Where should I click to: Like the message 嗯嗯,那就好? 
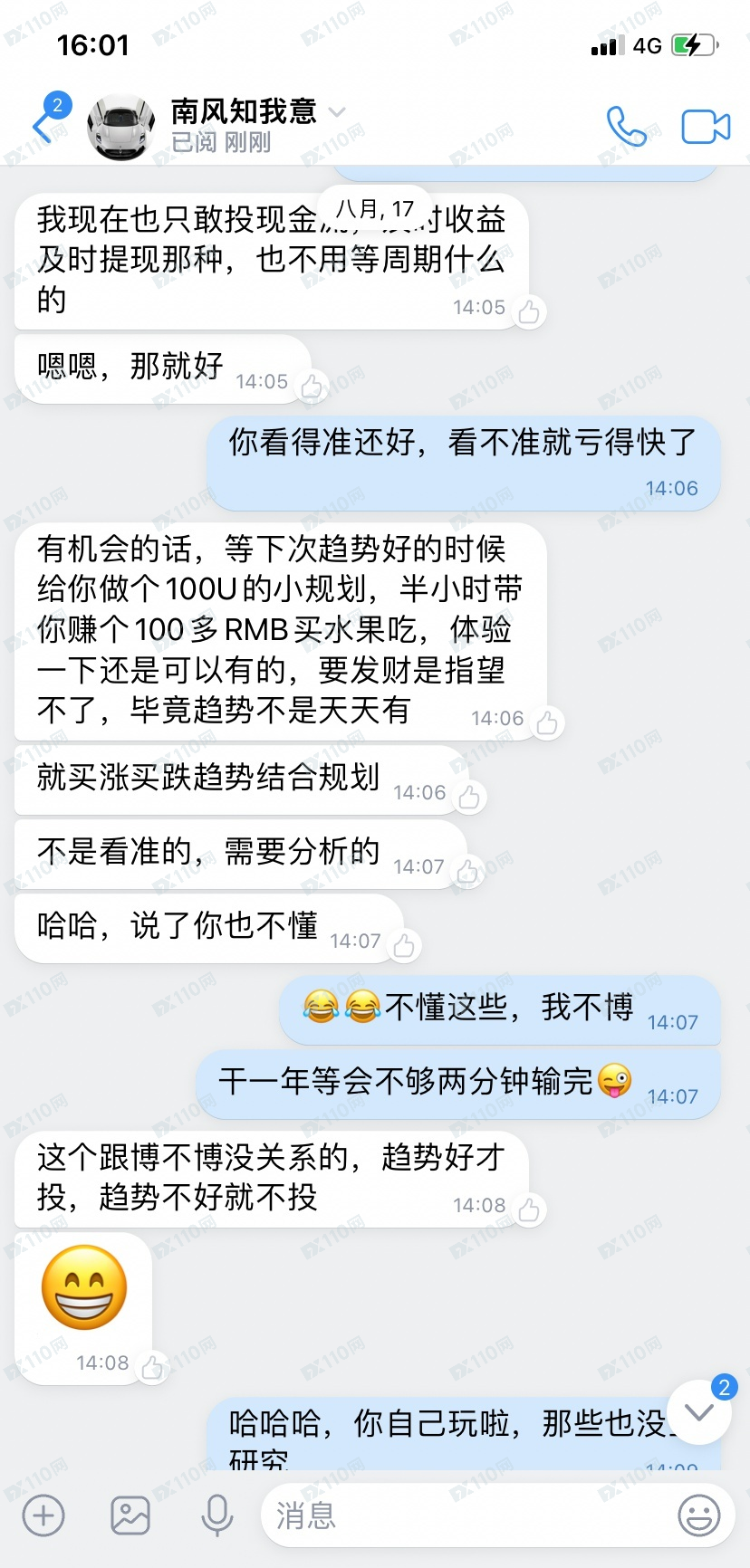coord(312,387)
